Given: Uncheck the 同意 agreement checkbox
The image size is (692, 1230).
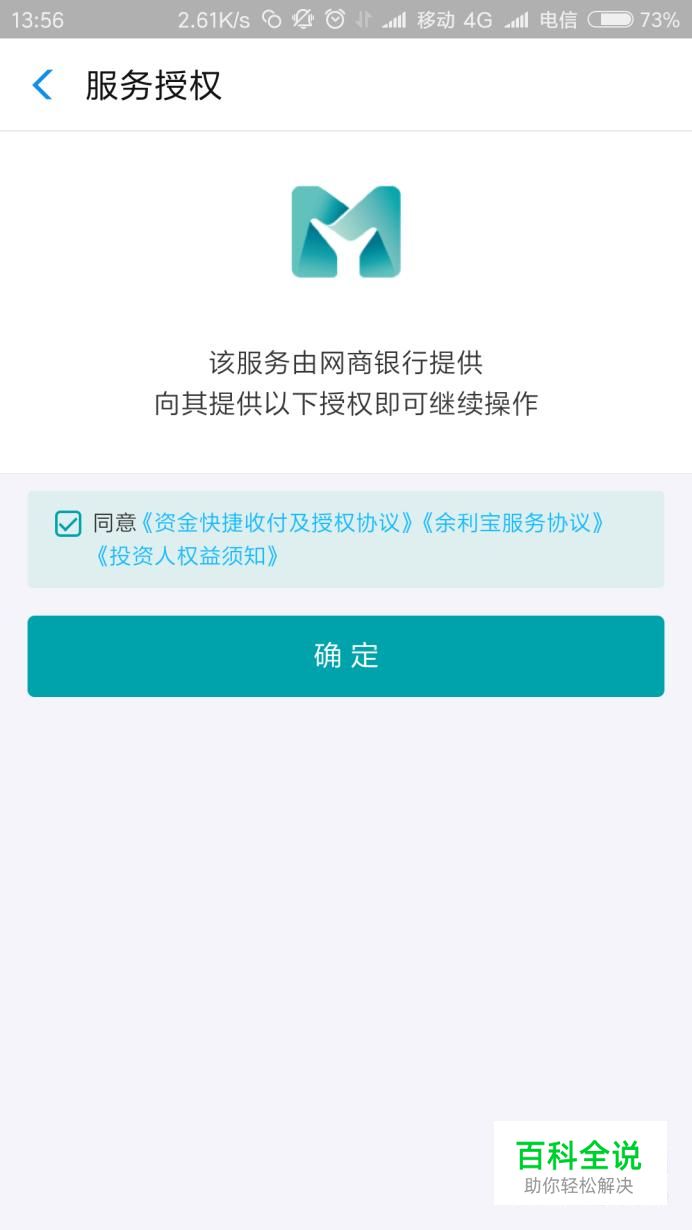Looking at the screenshot, I should pos(68,523).
